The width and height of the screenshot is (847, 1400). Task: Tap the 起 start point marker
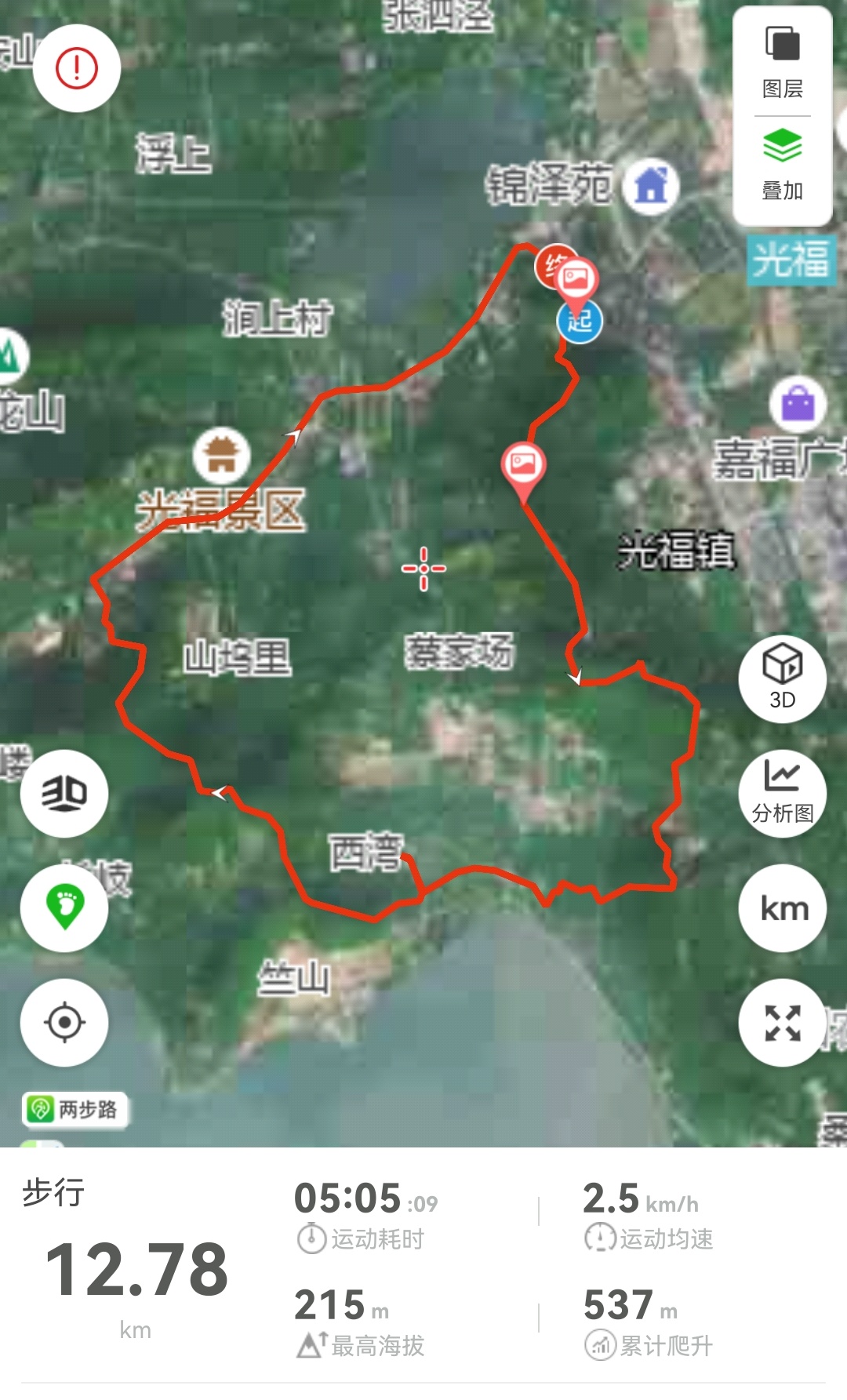pyautogui.click(x=580, y=321)
